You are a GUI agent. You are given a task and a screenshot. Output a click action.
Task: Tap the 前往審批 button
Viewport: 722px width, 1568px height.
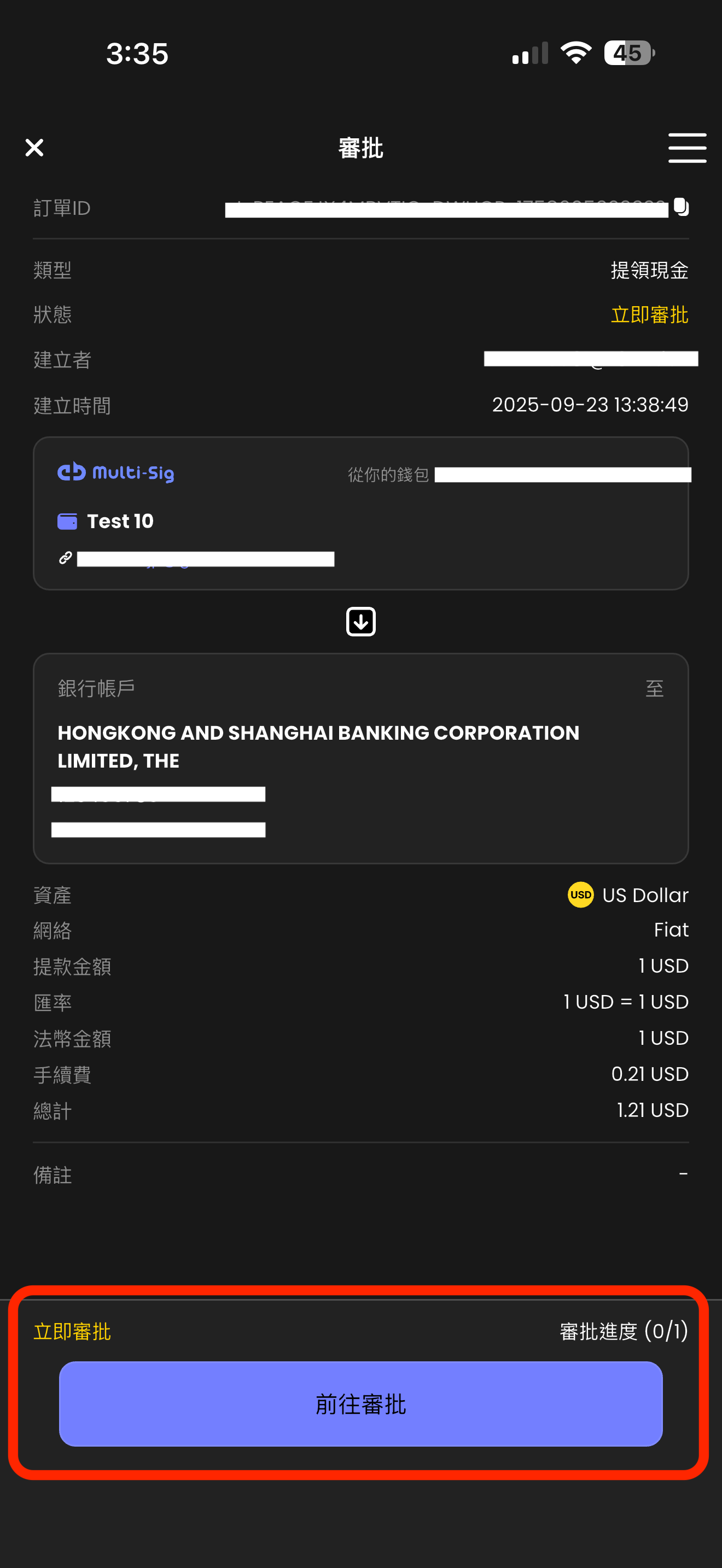coord(360,1403)
